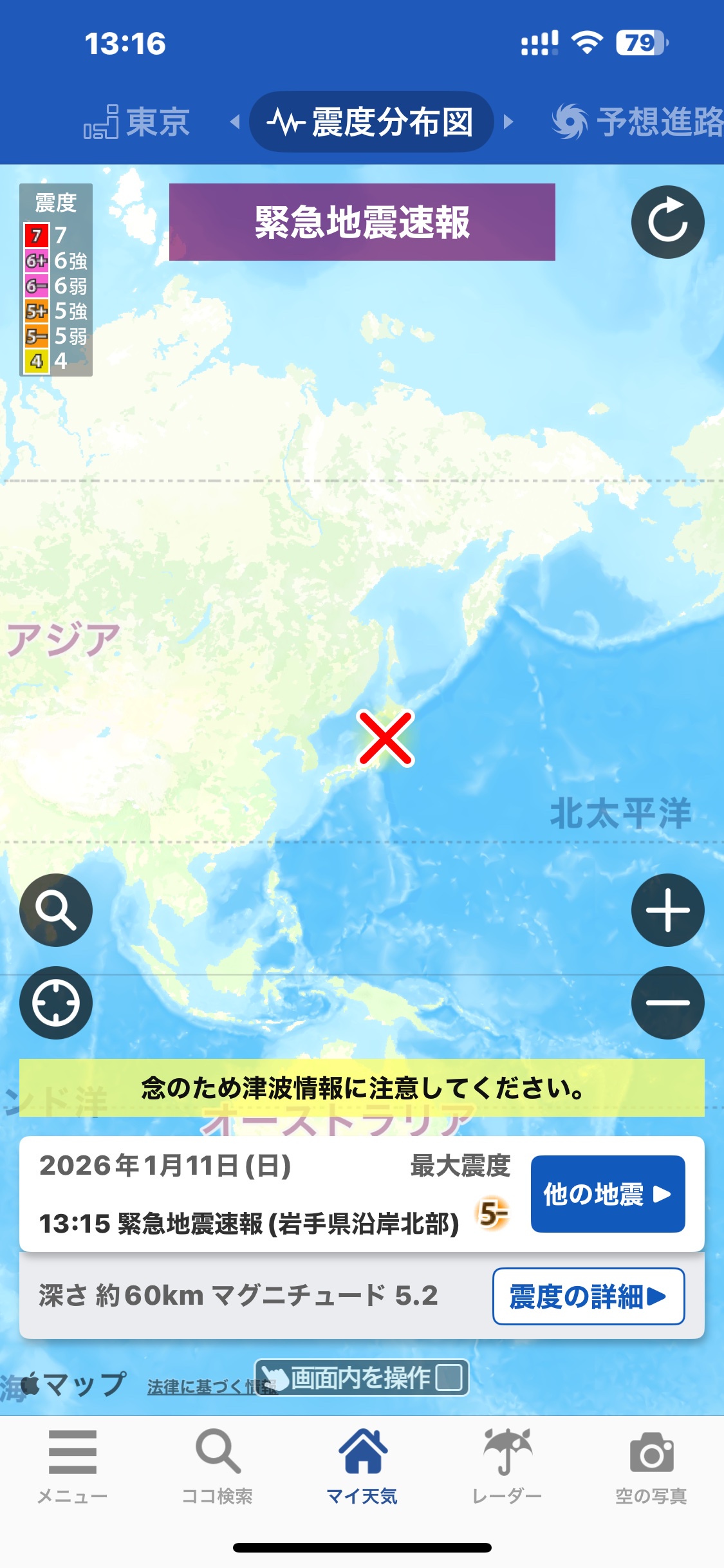Open the map search magnifier
724x1568 pixels.
56,910
